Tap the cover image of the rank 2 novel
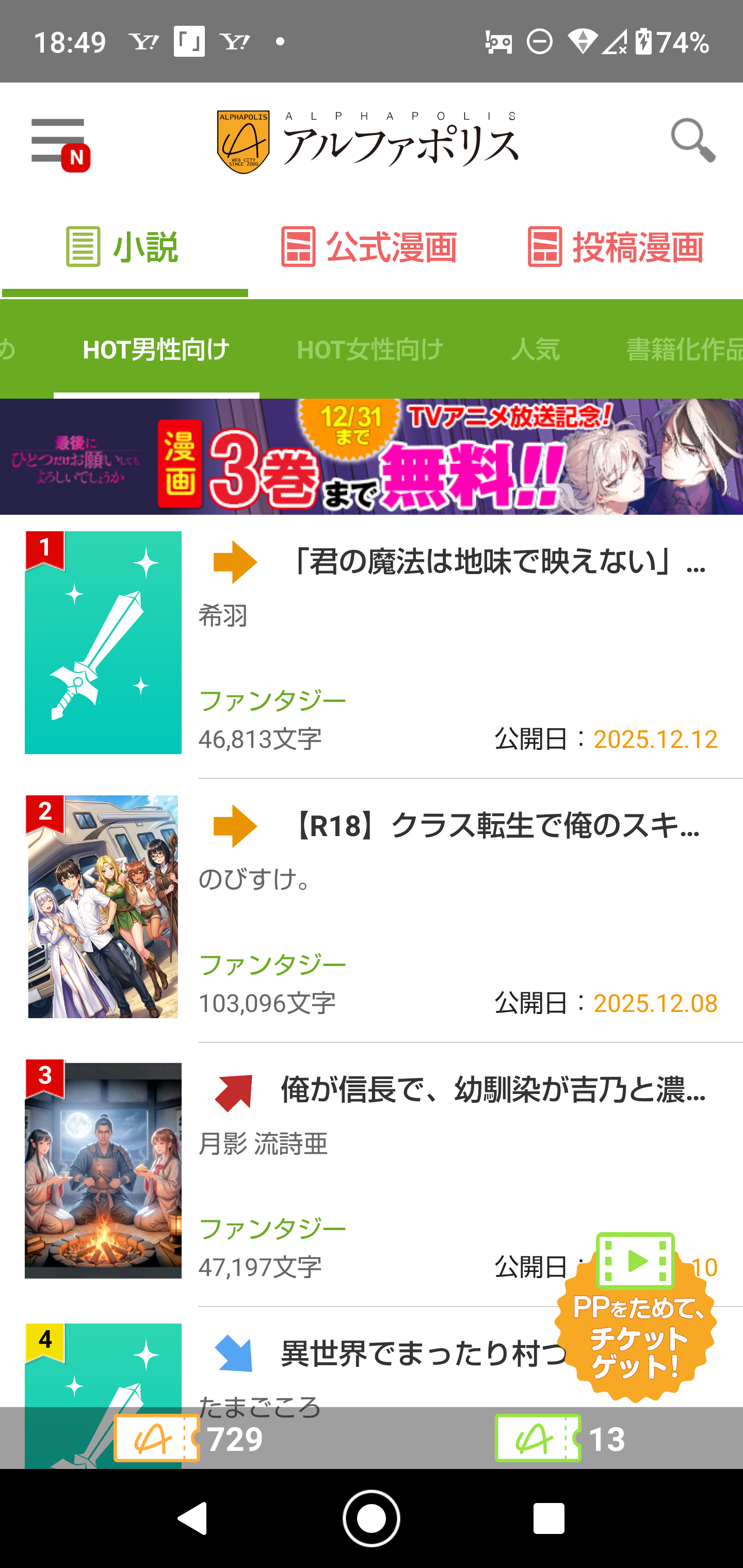This screenshot has width=743, height=1568. [x=103, y=907]
